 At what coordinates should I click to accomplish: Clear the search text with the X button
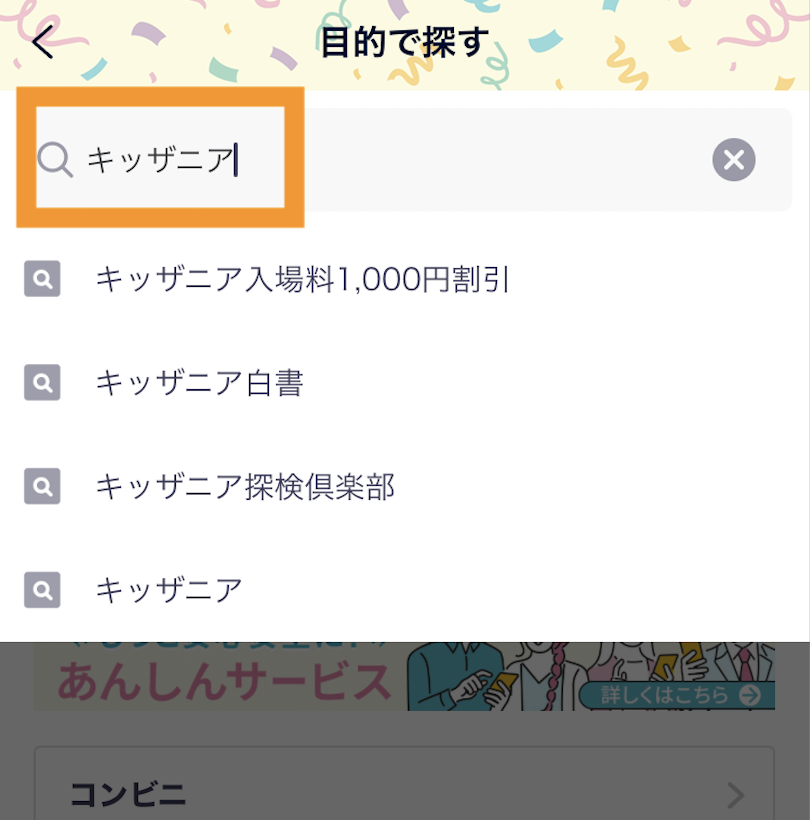point(733,160)
